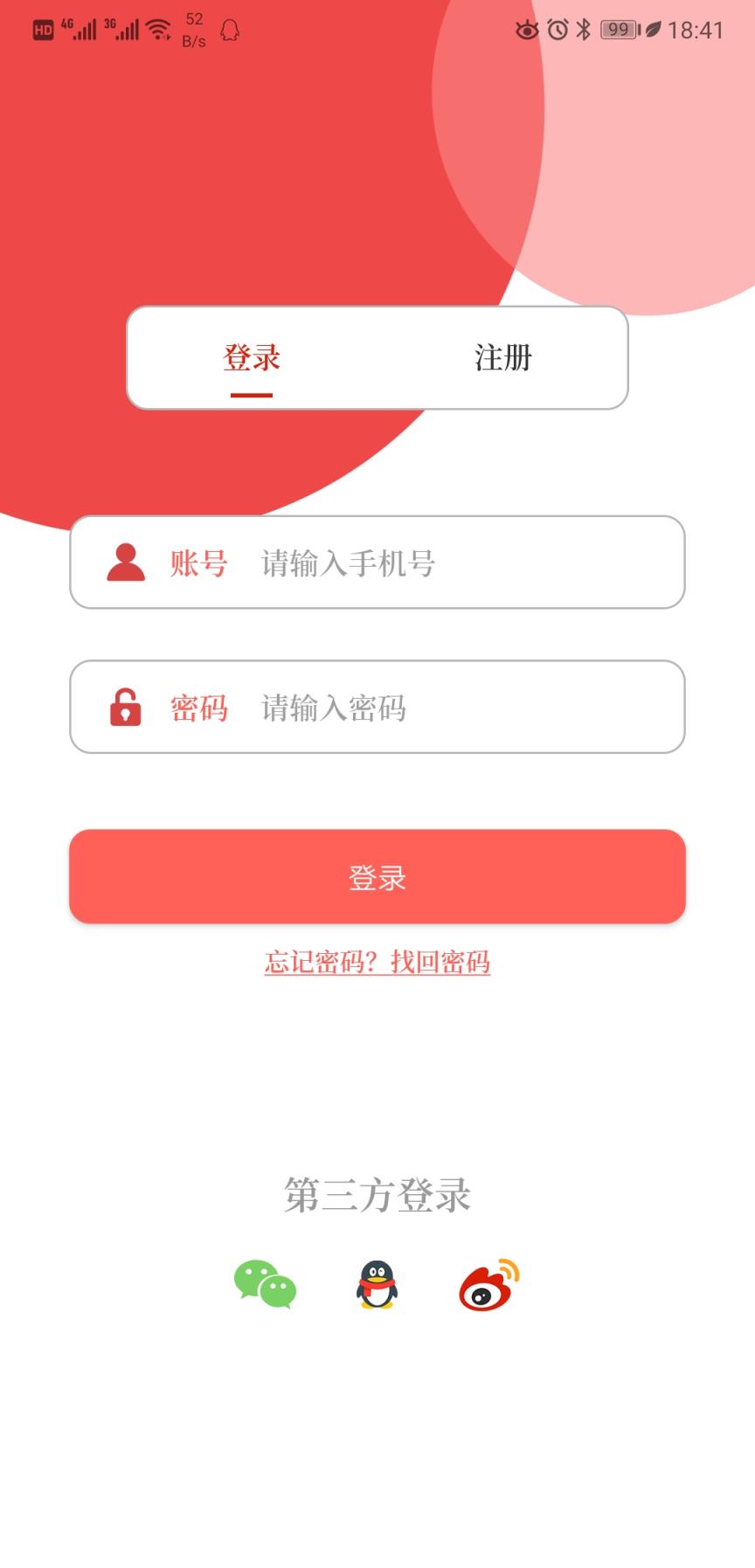Select Weibo third-party login icon
Image resolution: width=755 pixels, height=1568 pixels.
click(x=489, y=1283)
